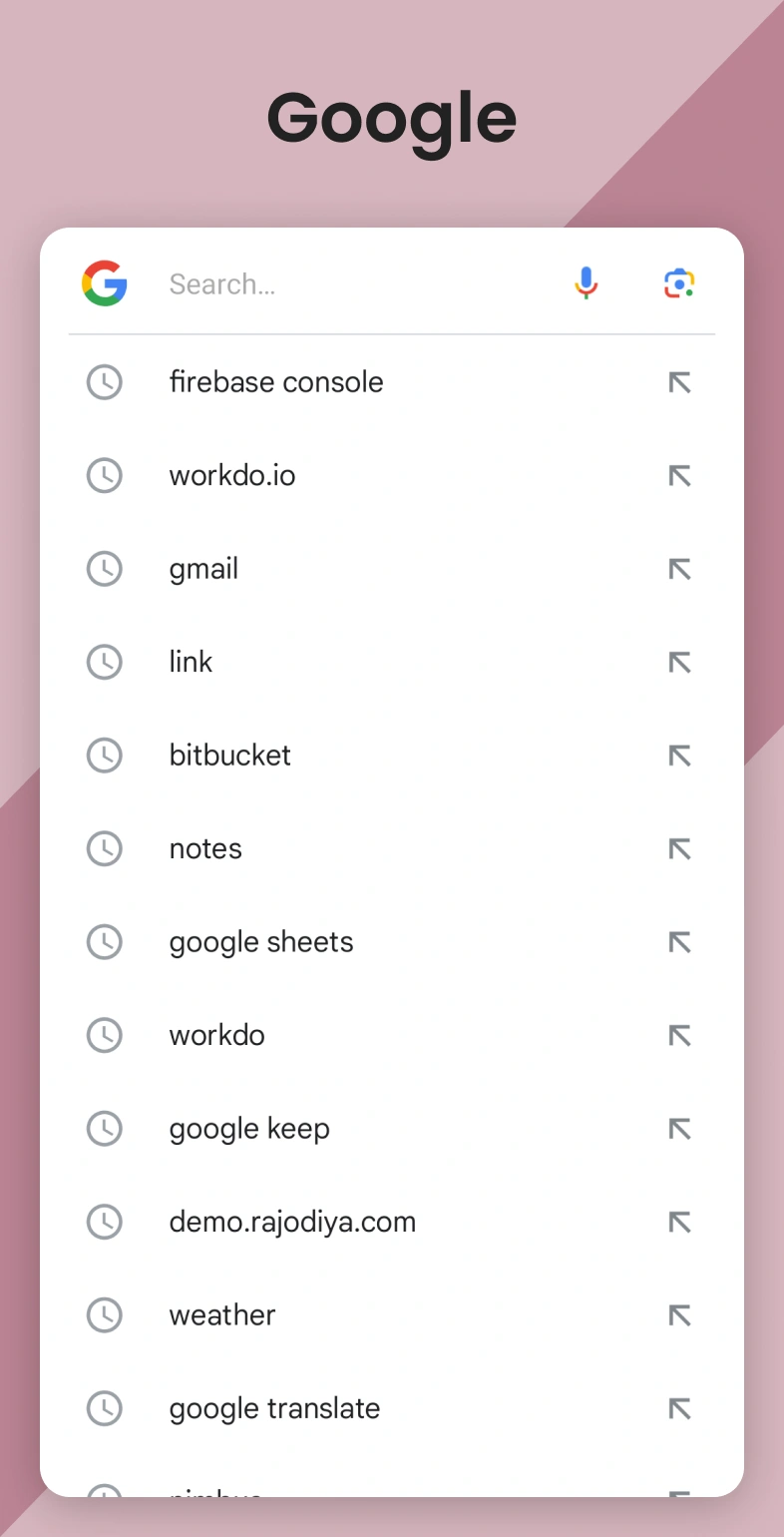Tap the Search input field

pos(349,284)
